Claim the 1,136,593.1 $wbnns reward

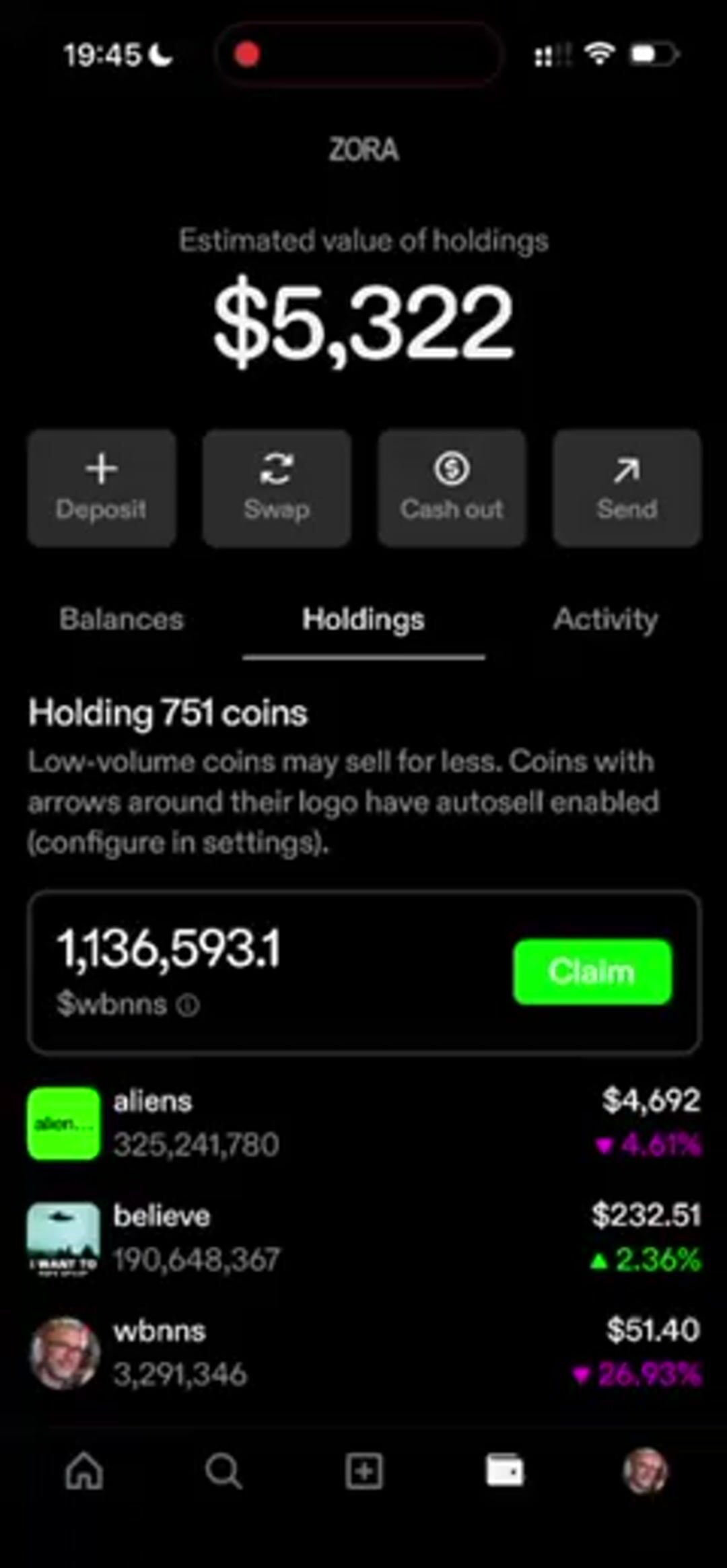tap(592, 972)
